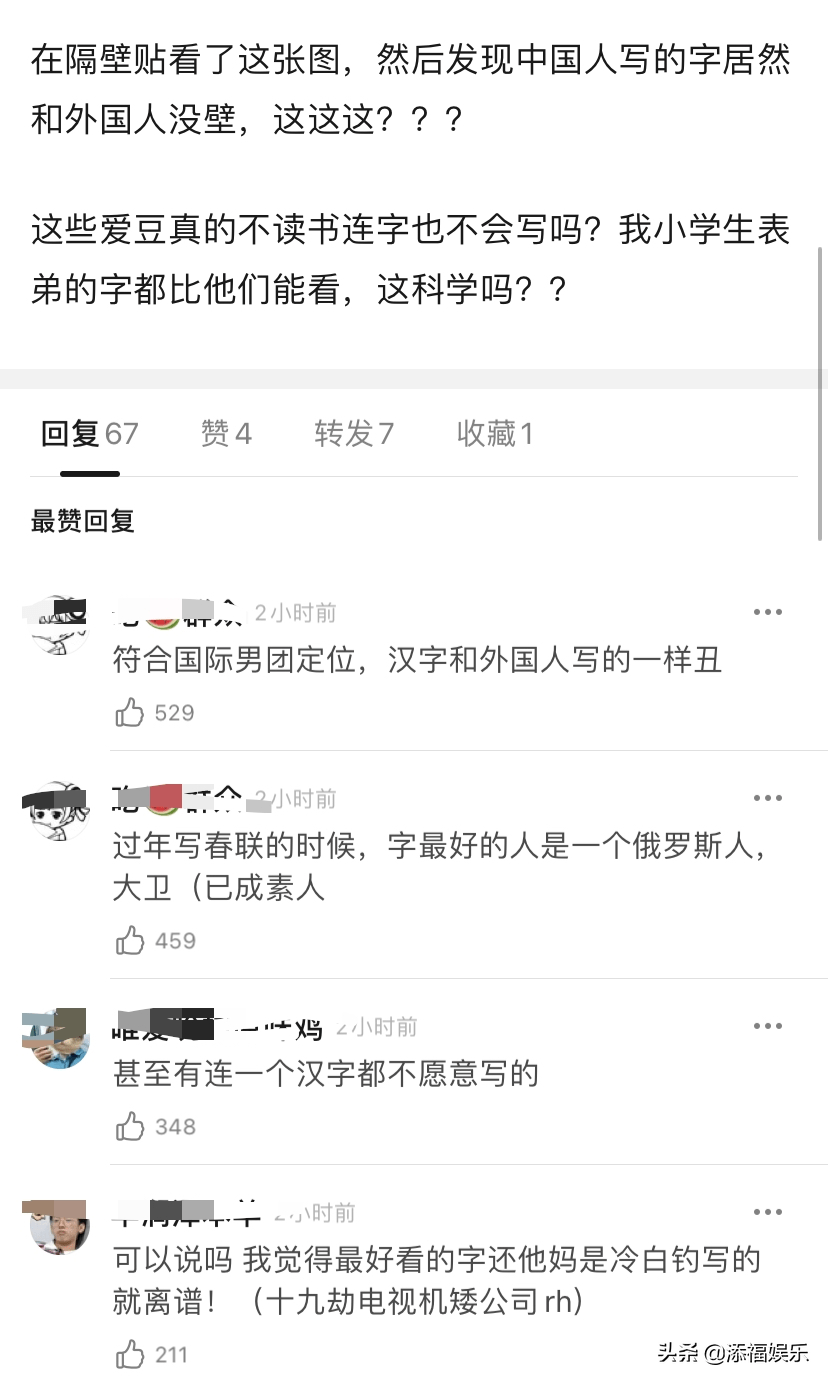
Task: Tap the more-options dots on the third comment
Action: tap(768, 1025)
